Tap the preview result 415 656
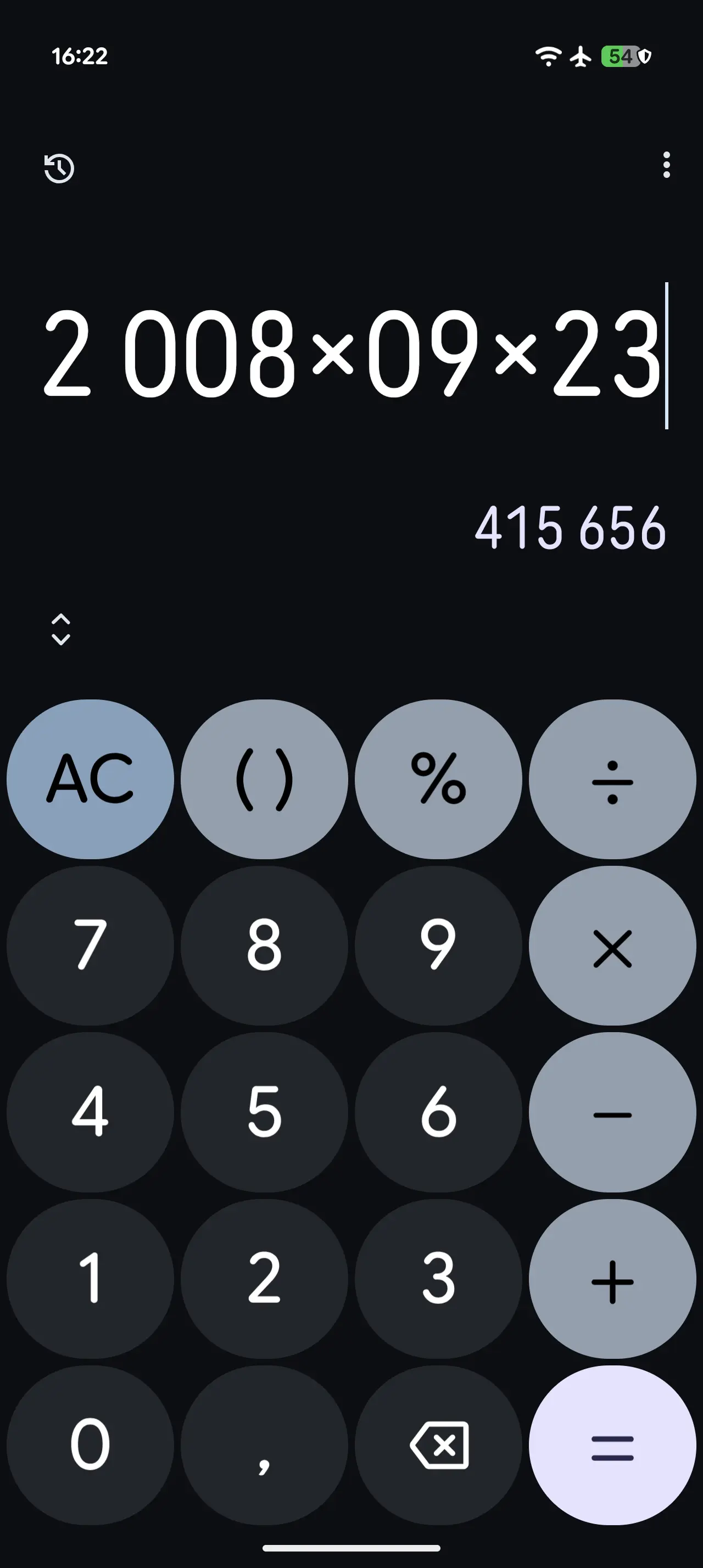The width and height of the screenshot is (703, 1568). 570,528
